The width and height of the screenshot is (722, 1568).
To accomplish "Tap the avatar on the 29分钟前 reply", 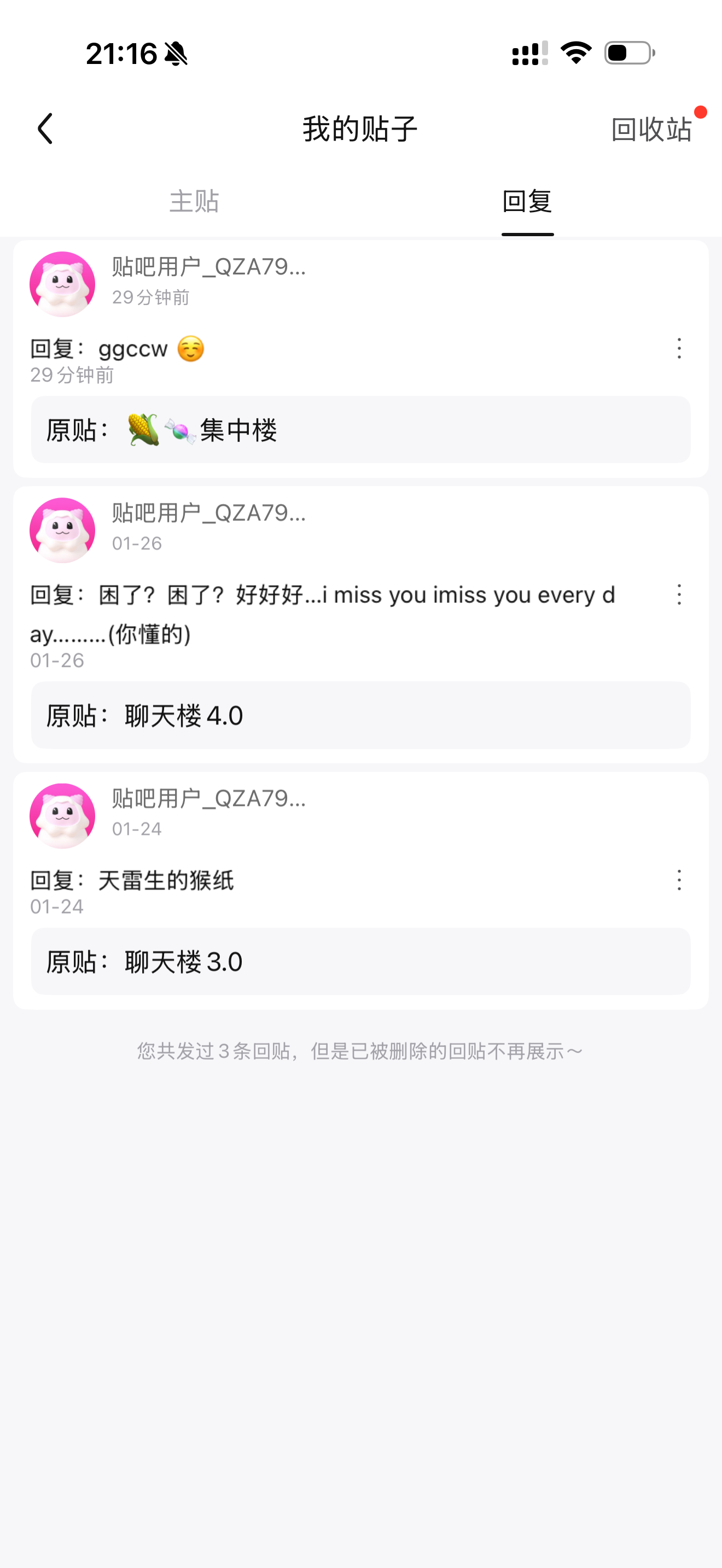I will click(62, 284).
